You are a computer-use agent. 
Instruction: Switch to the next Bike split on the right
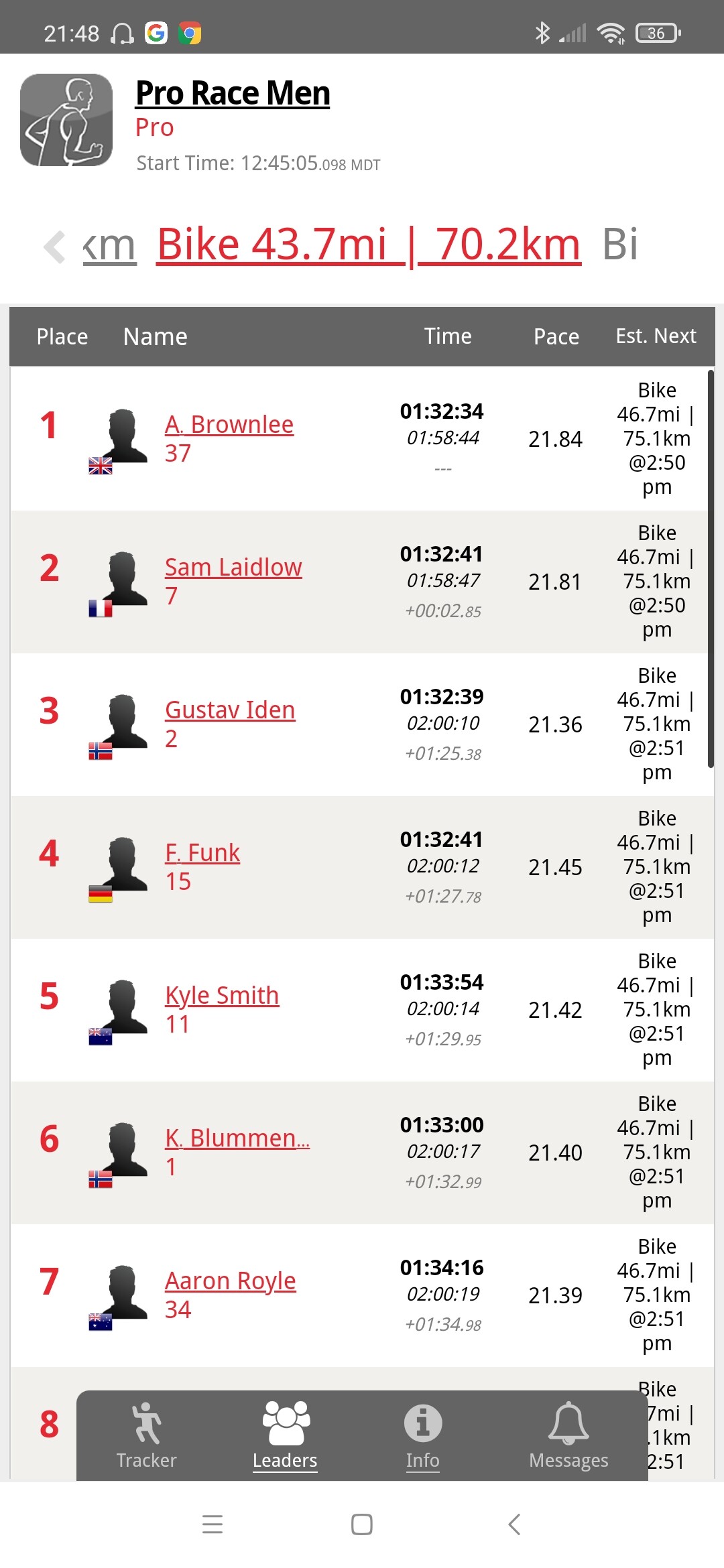(x=620, y=244)
